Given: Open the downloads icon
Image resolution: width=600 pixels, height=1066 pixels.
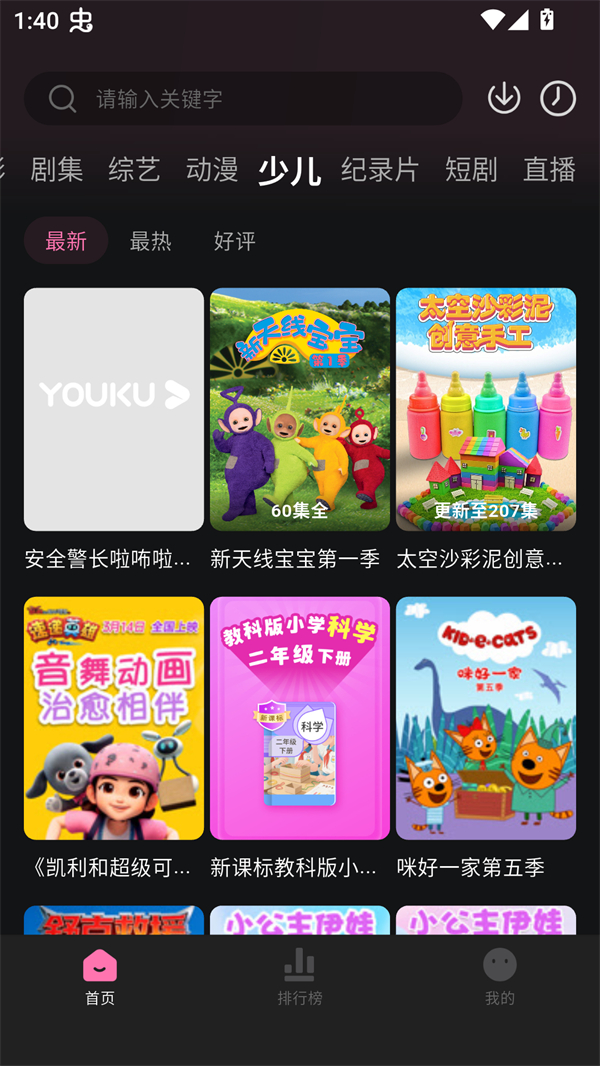Looking at the screenshot, I should pos(504,98).
